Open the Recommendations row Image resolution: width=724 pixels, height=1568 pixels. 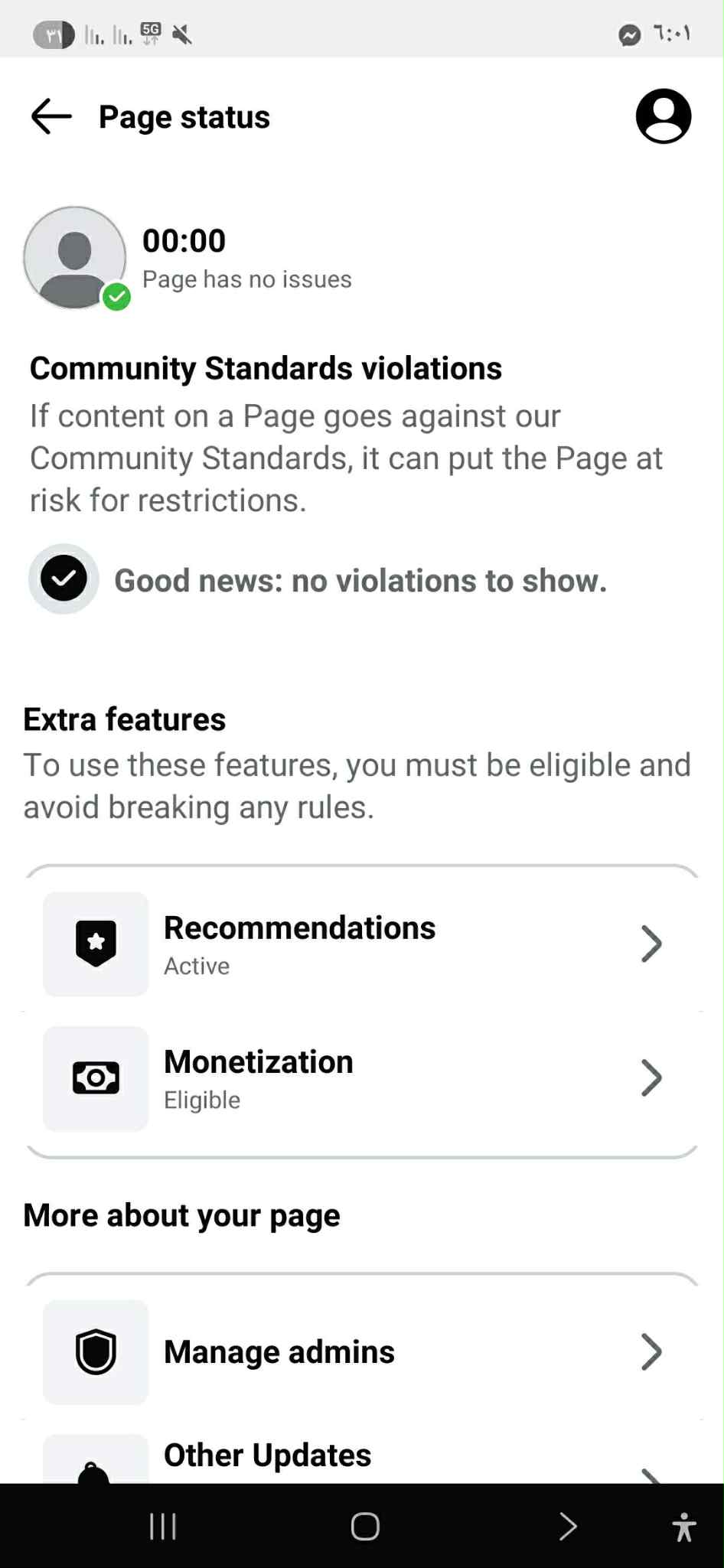click(x=361, y=944)
